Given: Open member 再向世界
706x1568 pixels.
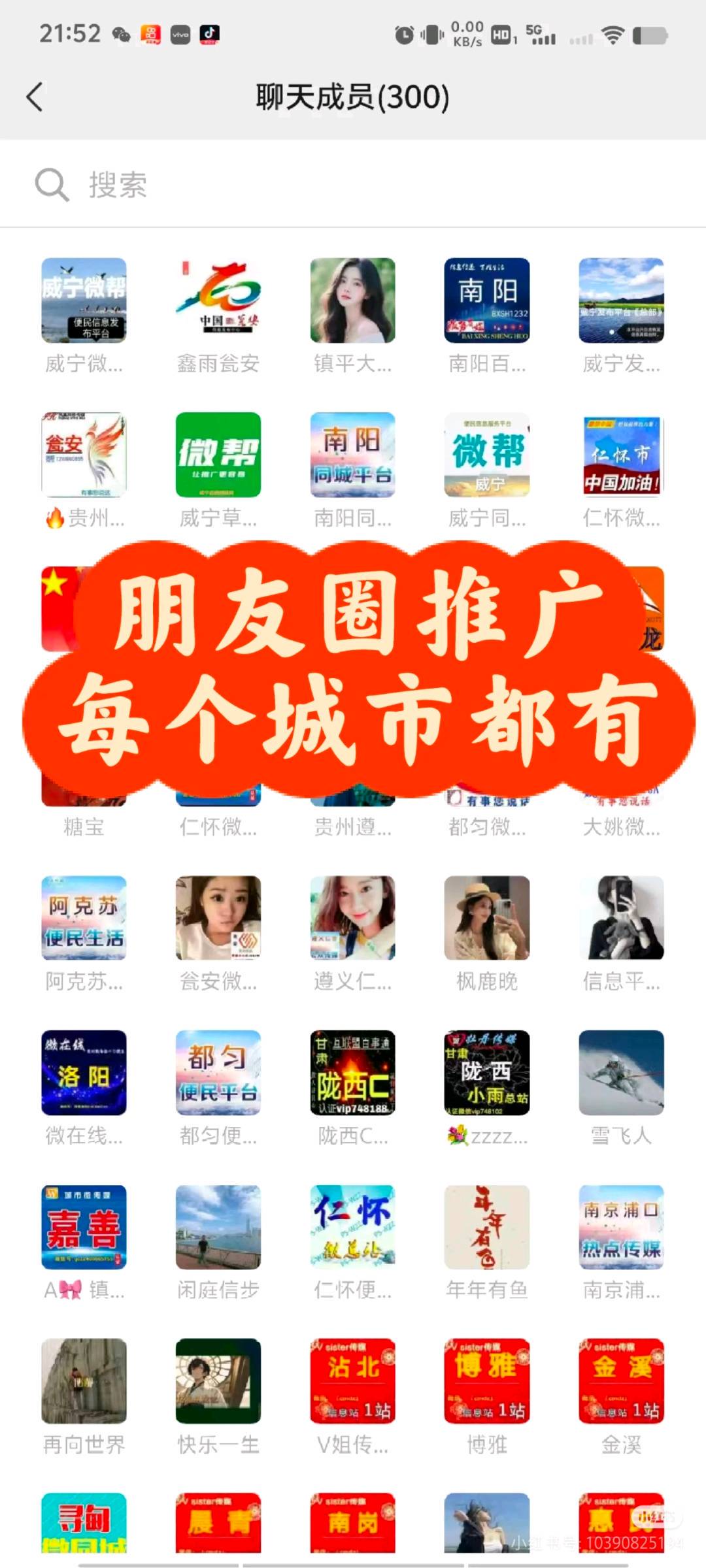Looking at the screenshot, I should (84, 1381).
